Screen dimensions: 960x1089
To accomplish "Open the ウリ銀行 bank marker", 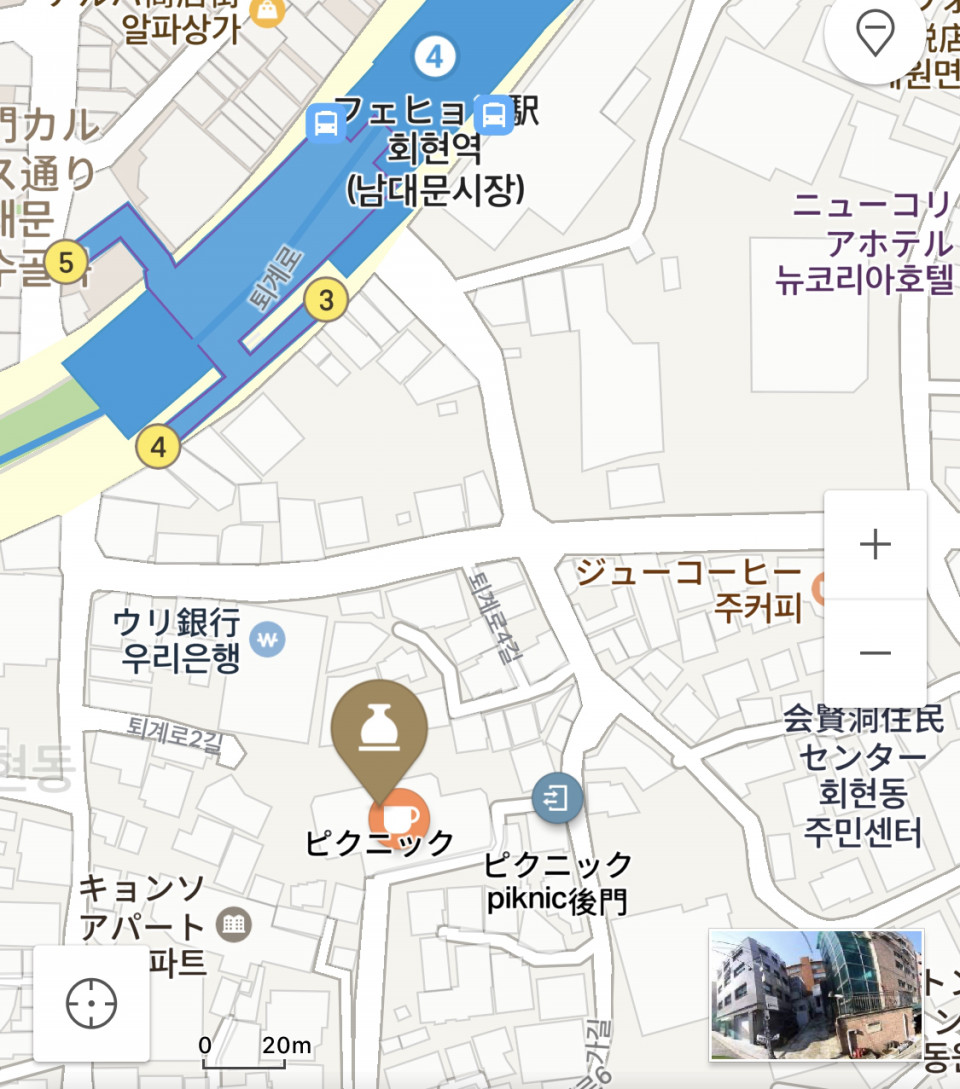I will [267, 638].
